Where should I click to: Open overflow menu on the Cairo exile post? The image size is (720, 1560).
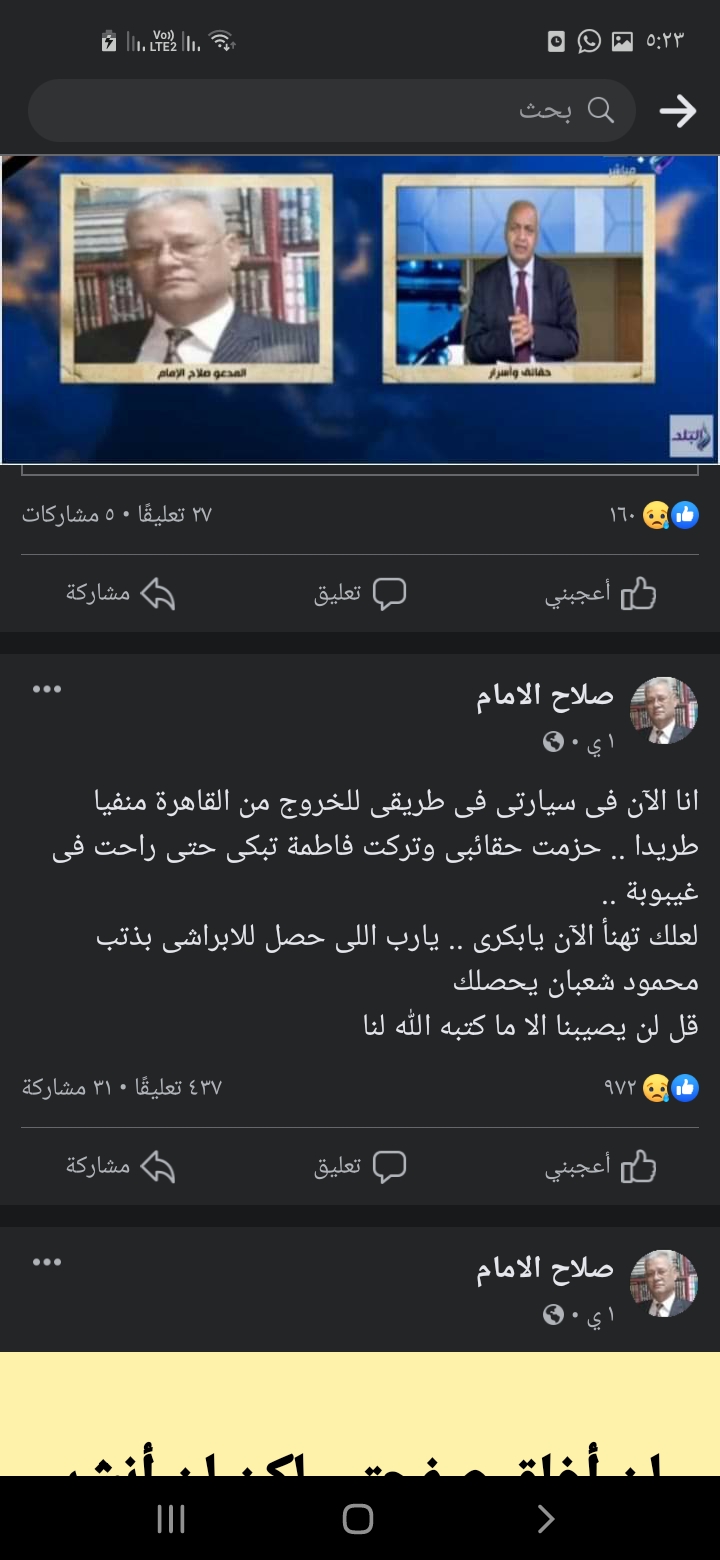coord(47,689)
